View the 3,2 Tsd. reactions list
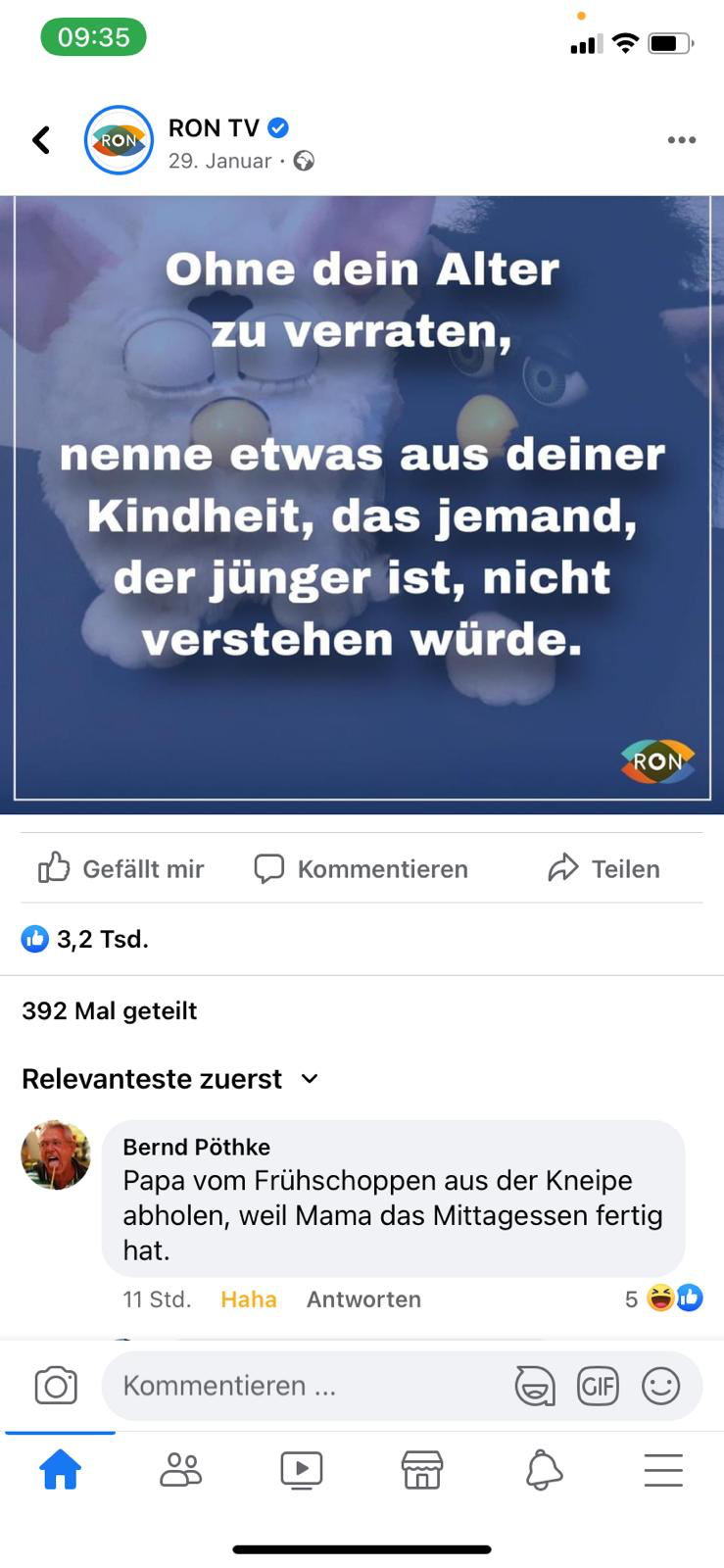This screenshot has width=724, height=1568. [x=85, y=939]
